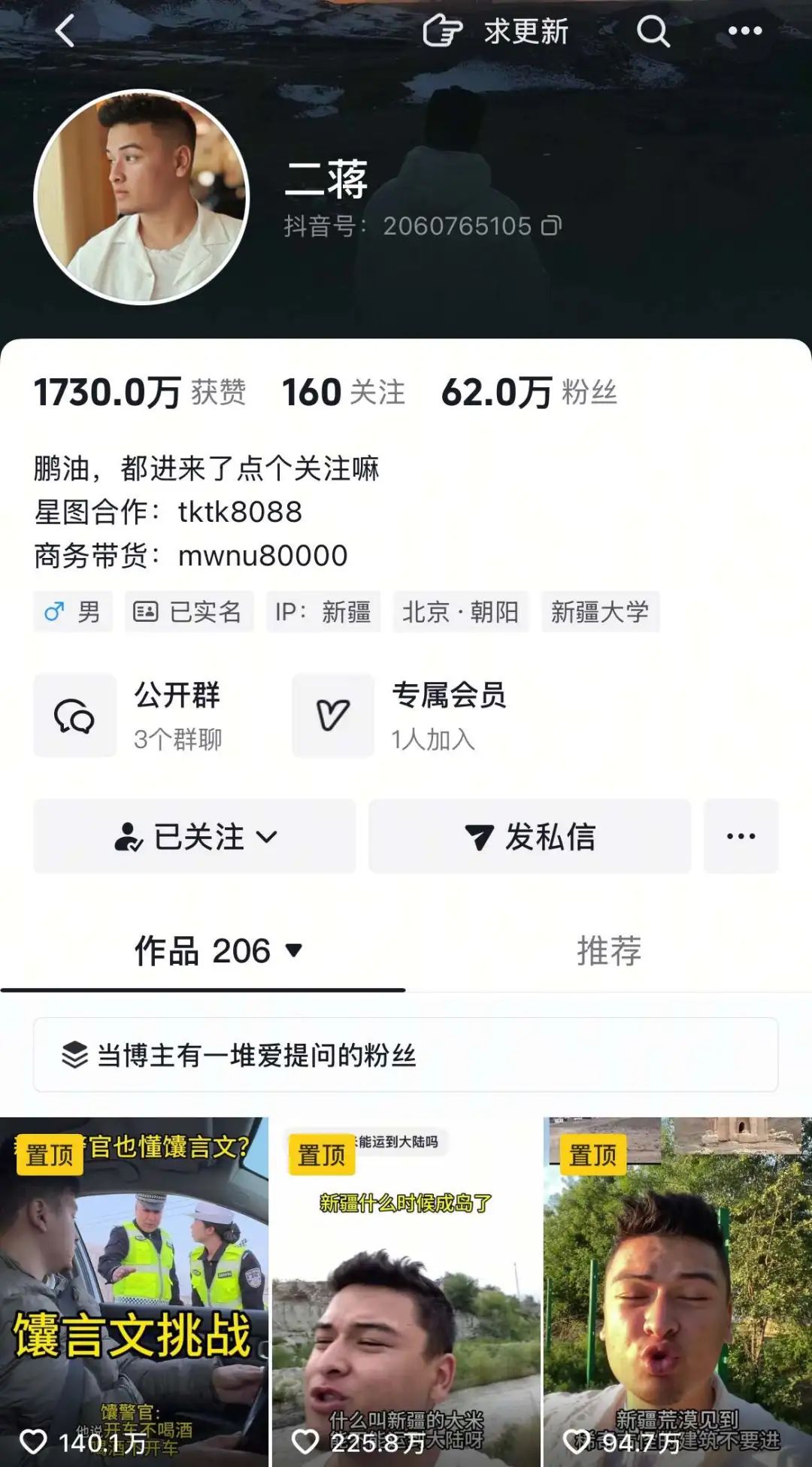Open the 公开群 public groups entry

(x=129, y=716)
